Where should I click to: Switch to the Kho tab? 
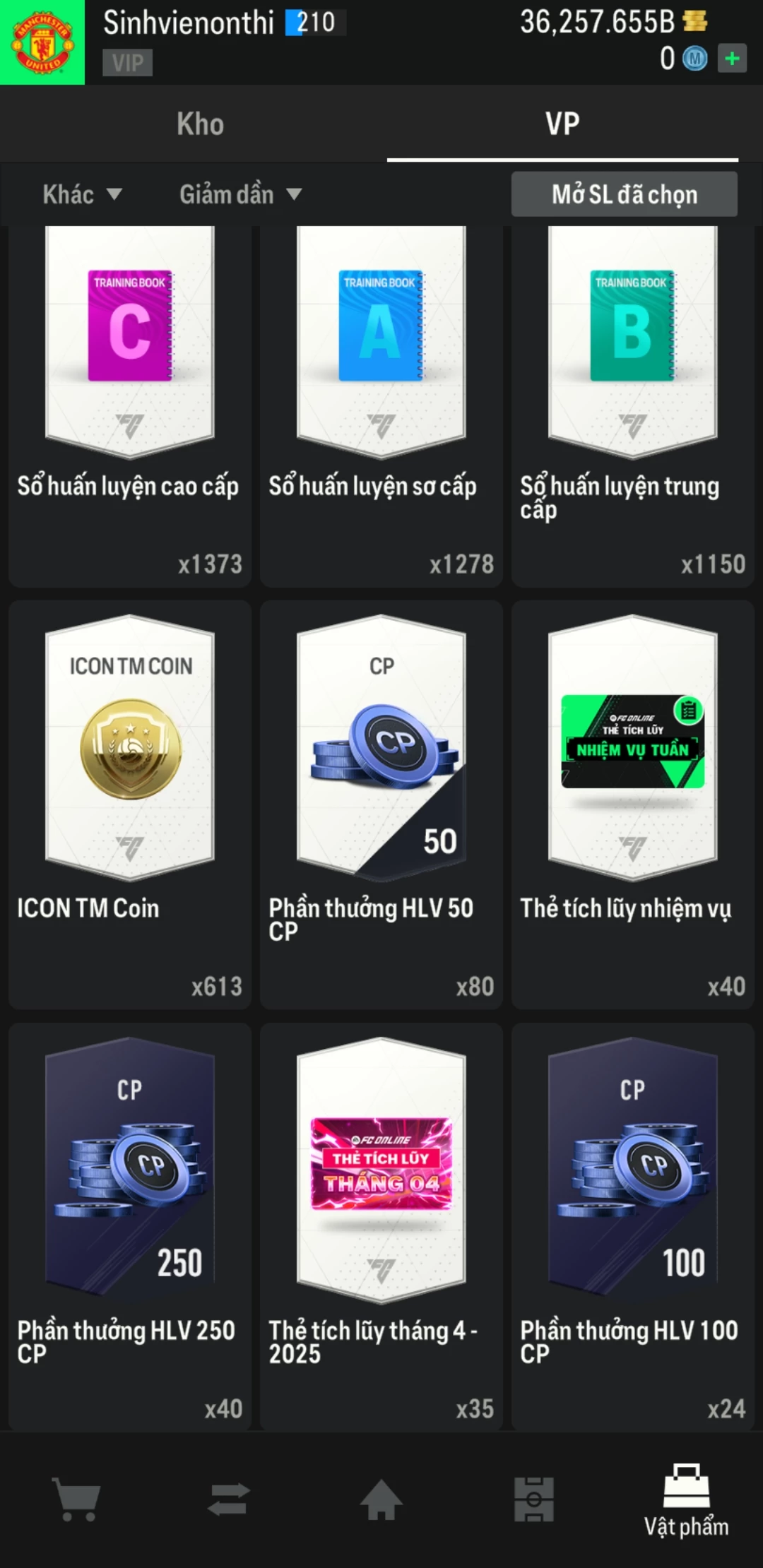click(x=200, y=124)
